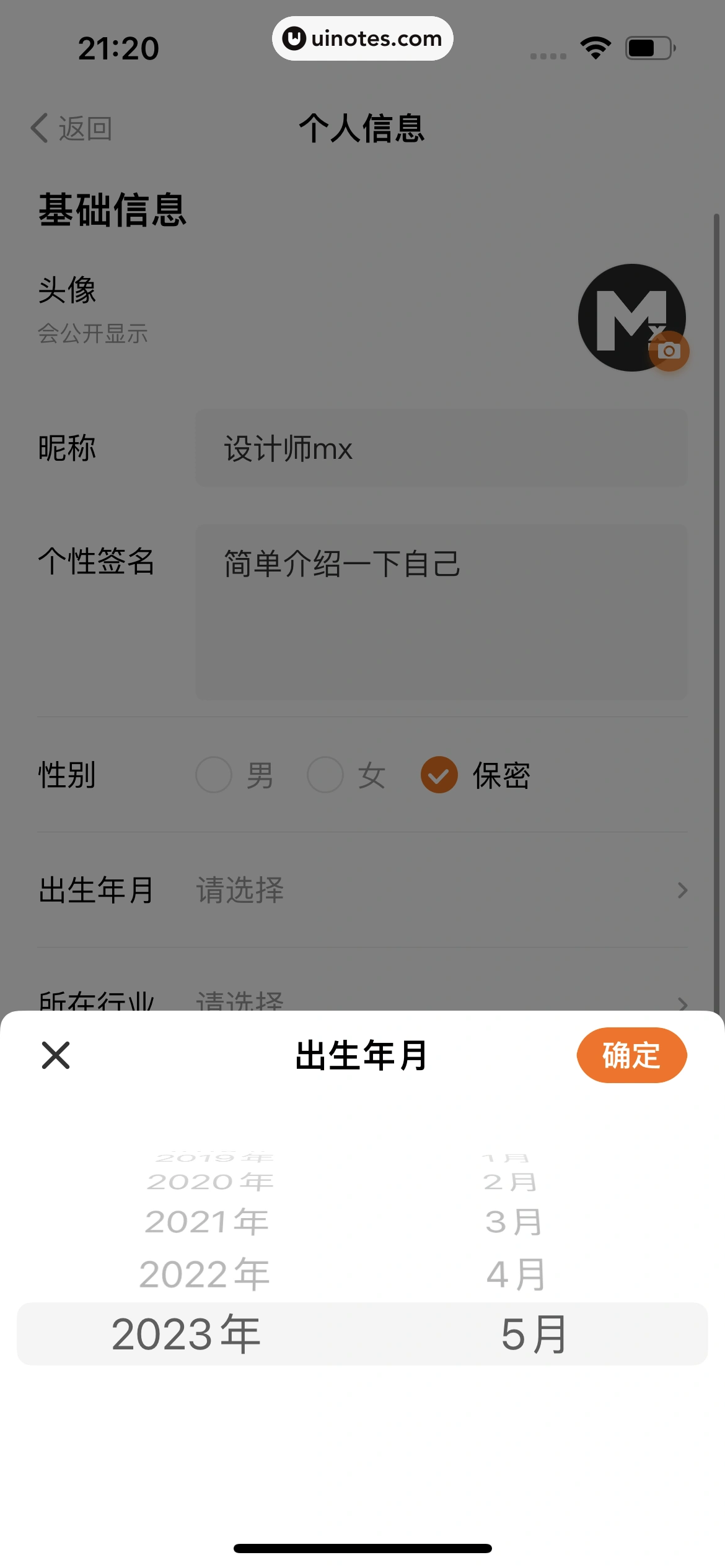Close the 出生年月 picker sheet
Viewport: 725px width, 1568px height.
[x=56, y=1055]
